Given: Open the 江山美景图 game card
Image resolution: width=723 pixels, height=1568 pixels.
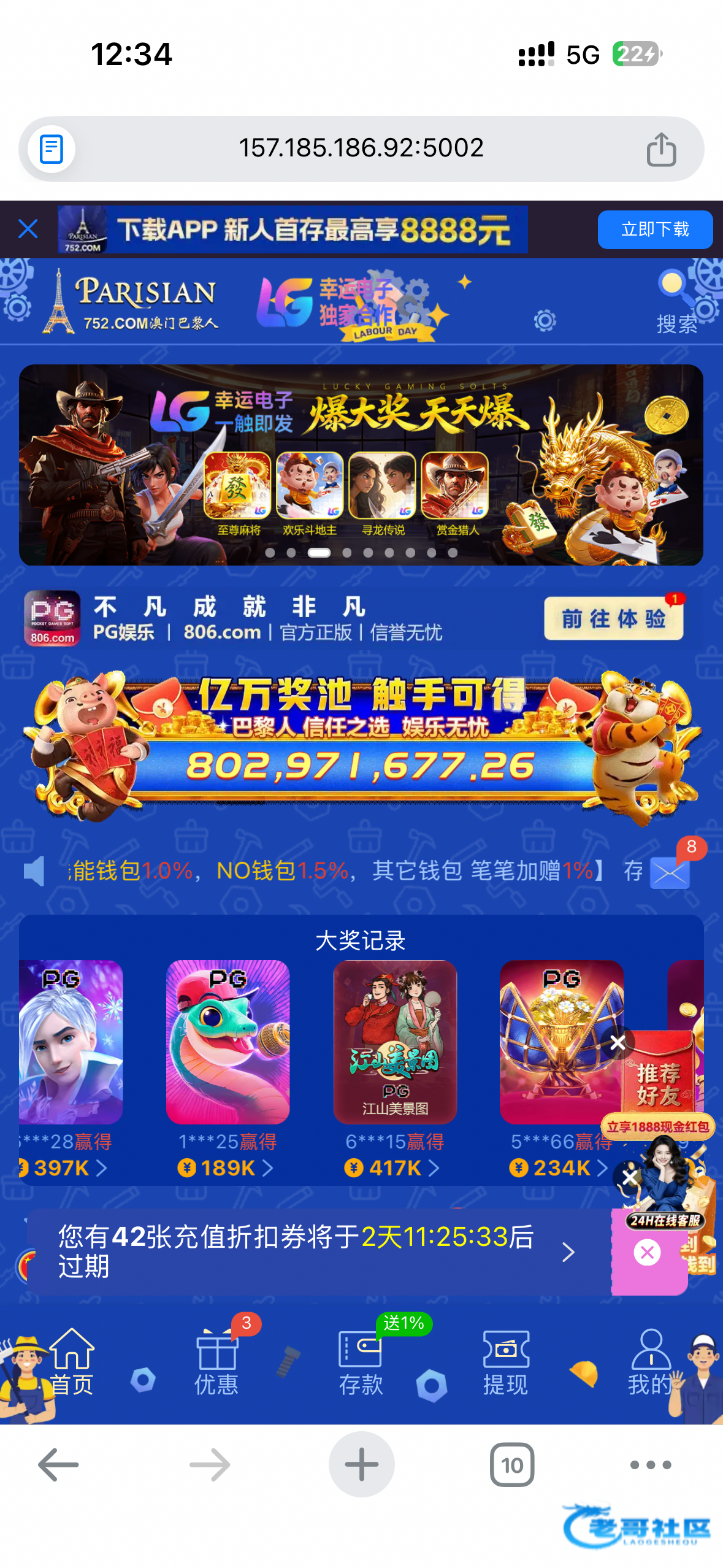Looking at the screenshot, I should [x=395, y=1040].
